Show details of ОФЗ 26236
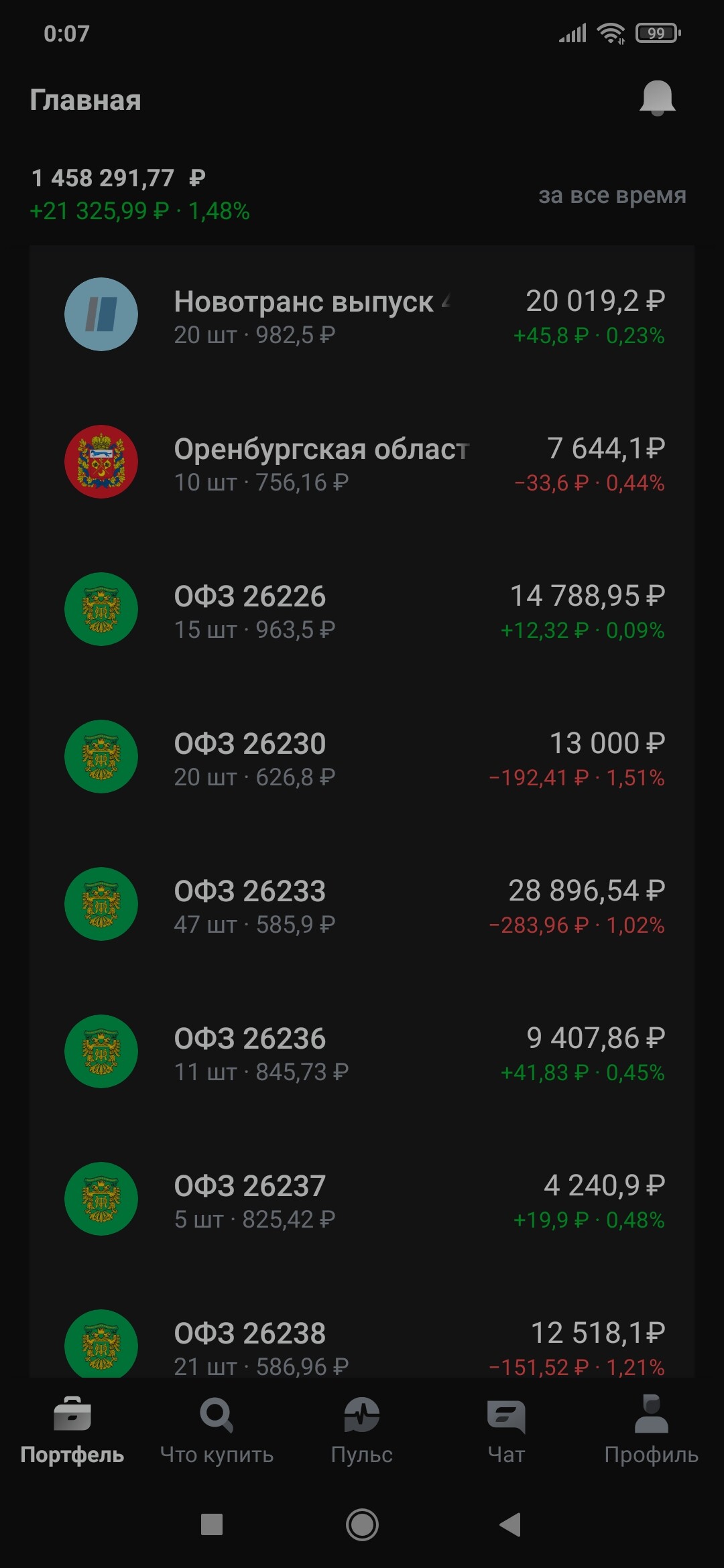Screen dimensions: 724x1568 coord(362,1053)
